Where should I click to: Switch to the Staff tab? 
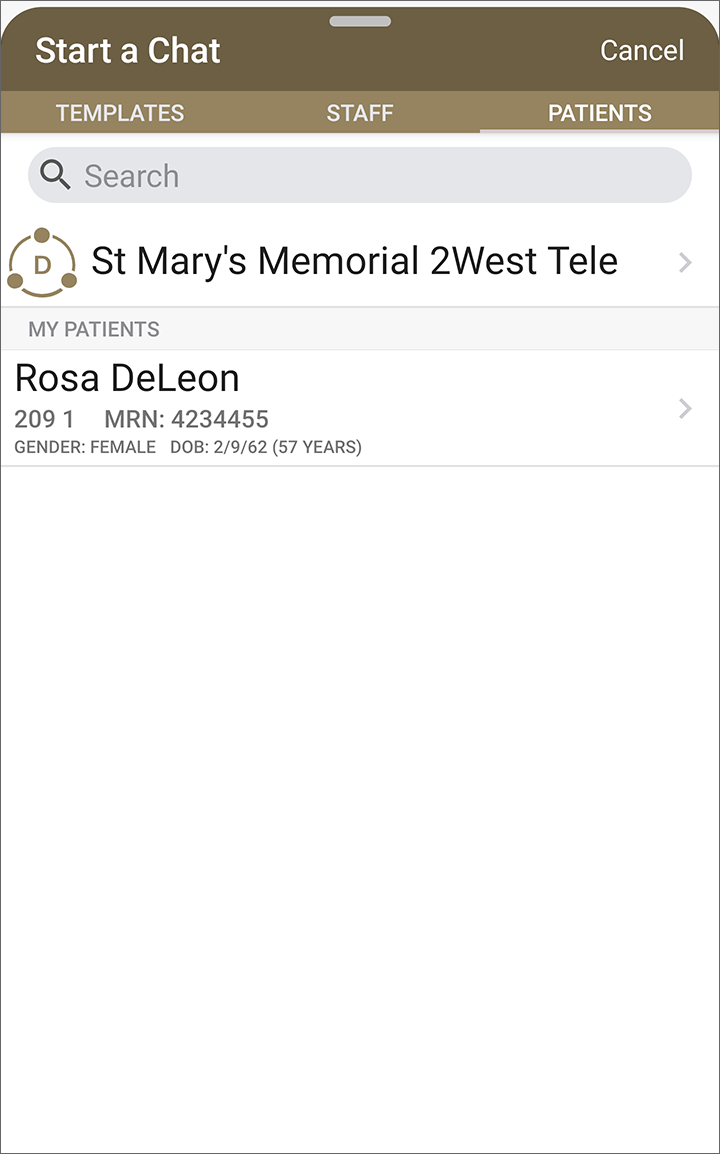pyautogui.click(x=360, y=113)
